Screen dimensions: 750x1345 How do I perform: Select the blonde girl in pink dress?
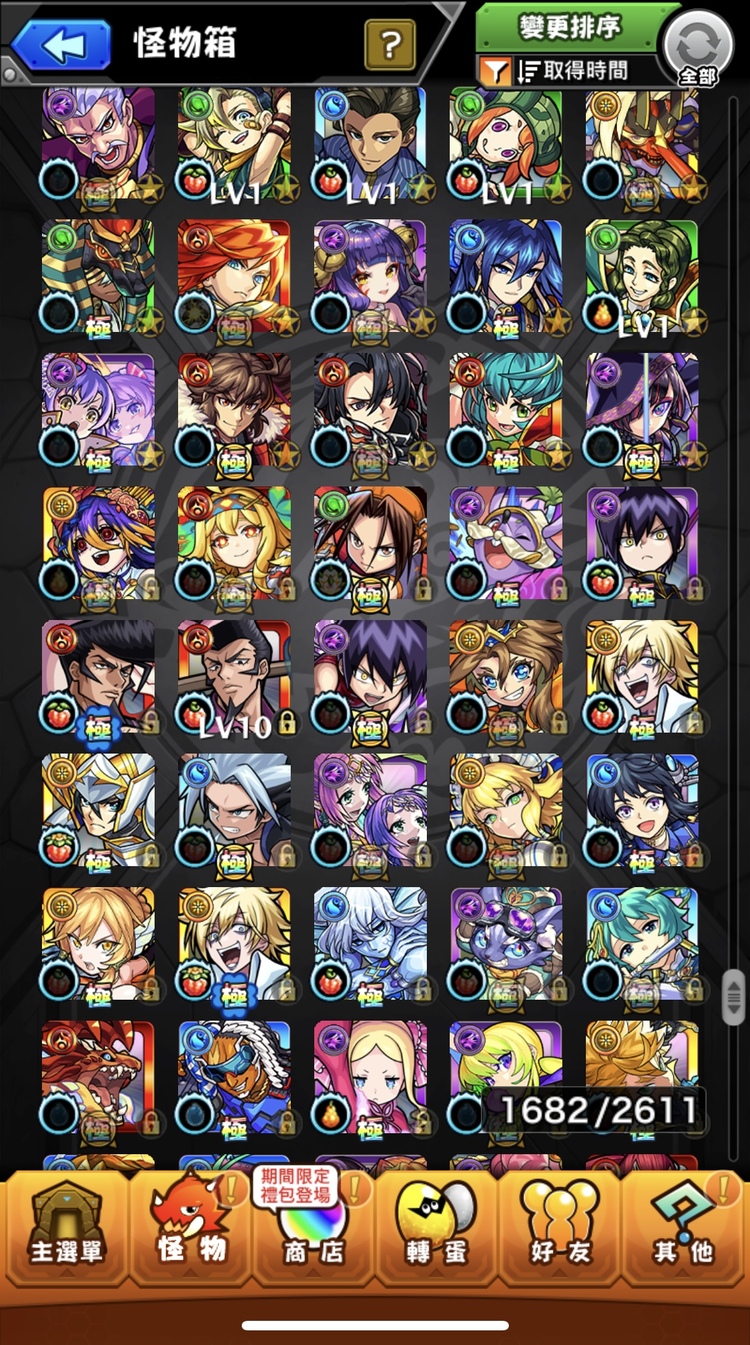pyautogui.click(x=370, y=1075)
